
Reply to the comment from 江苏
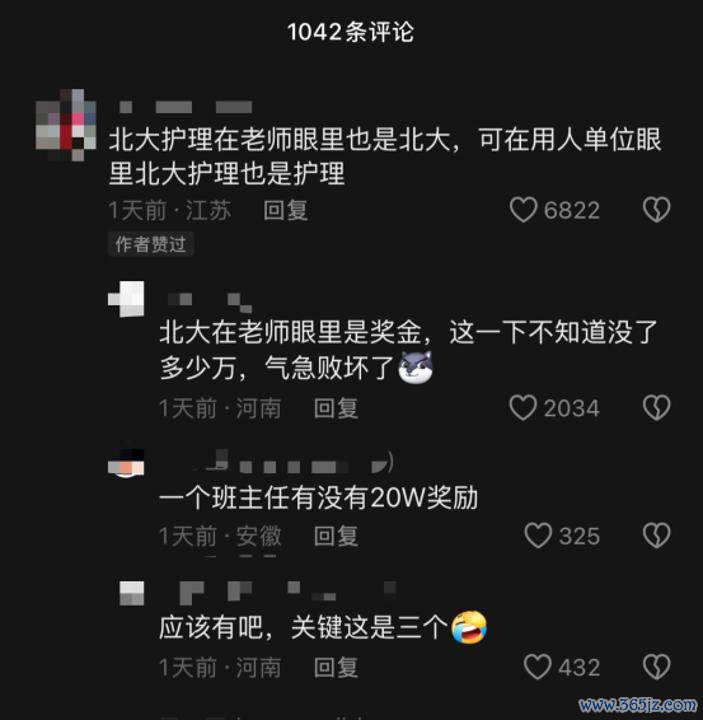(286, 210)
